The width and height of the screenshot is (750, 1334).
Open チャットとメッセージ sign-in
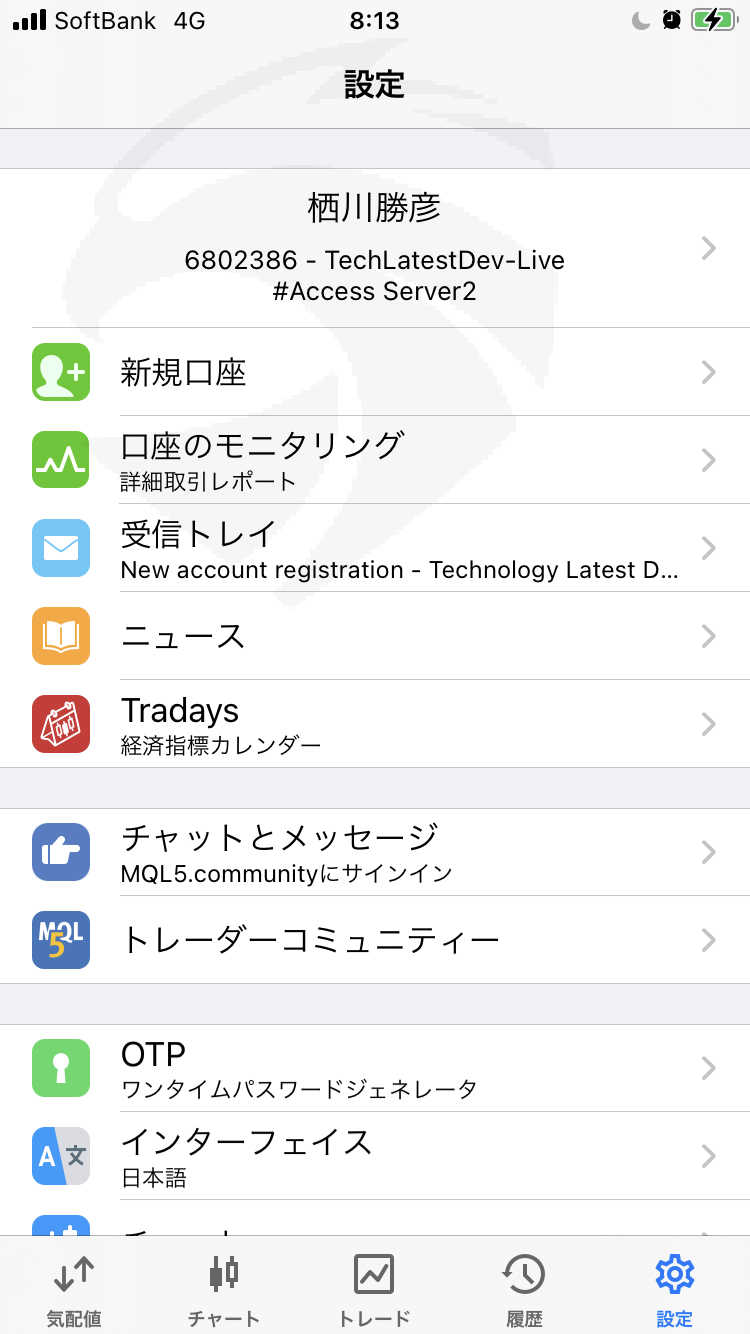click(375, 852)
